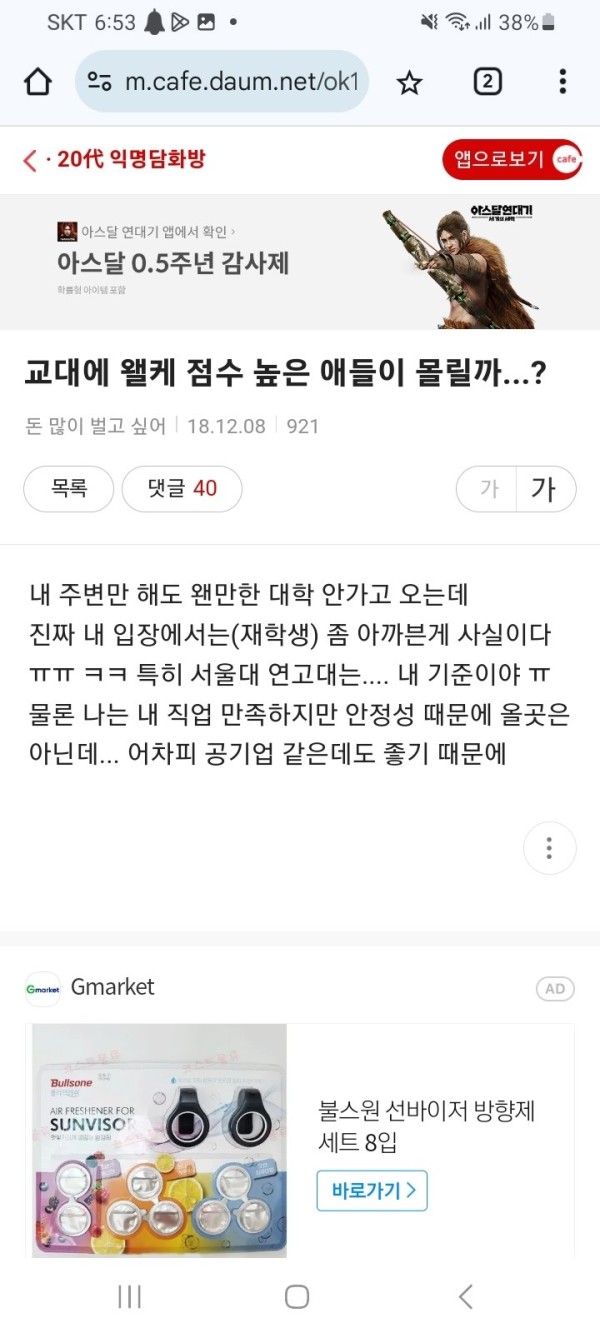Viewport: 600px width, 1333px height.
Task: Tap the 목록 button
Action: (x=69, y=489)
